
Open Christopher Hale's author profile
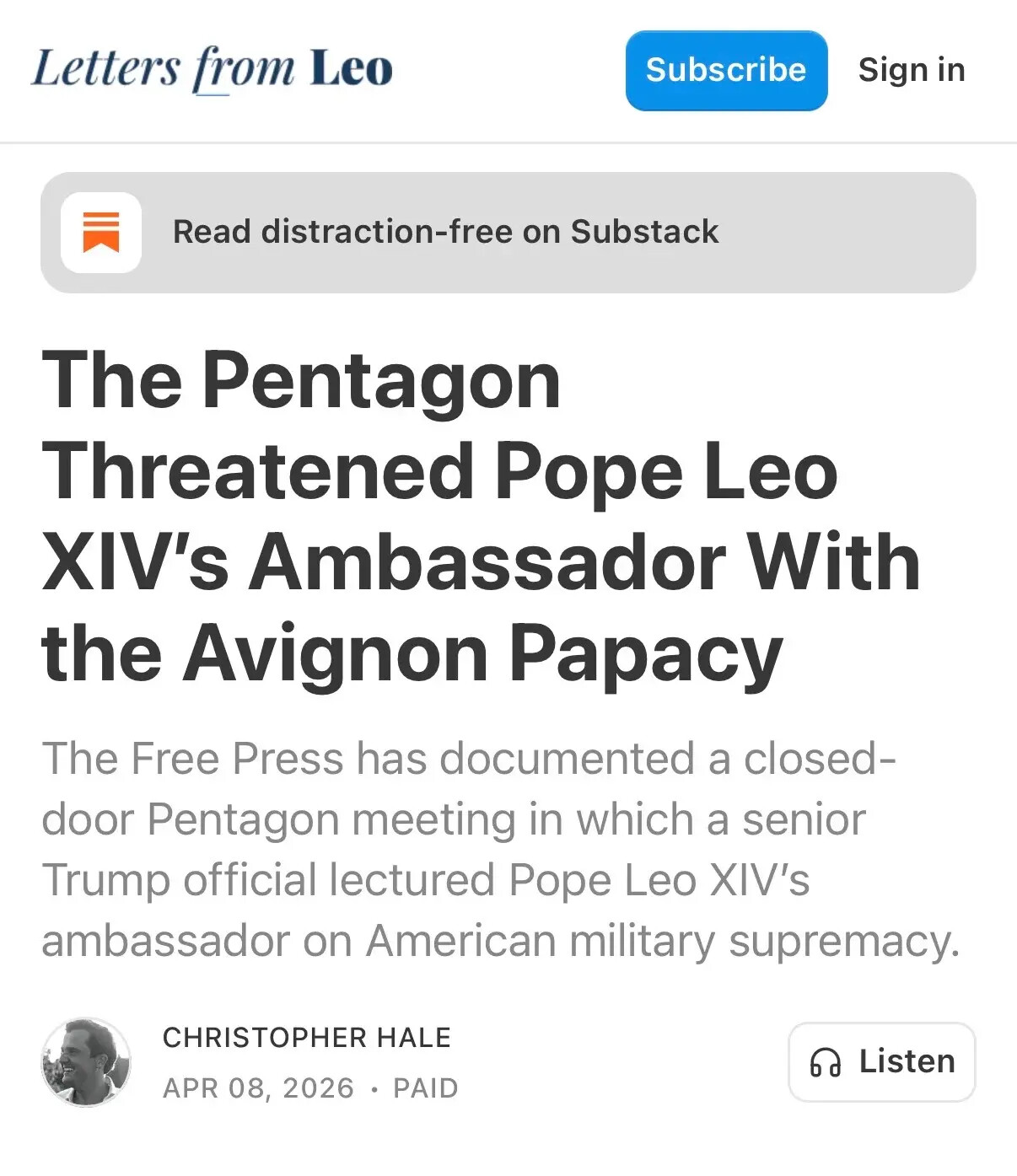pos(306,1038)
